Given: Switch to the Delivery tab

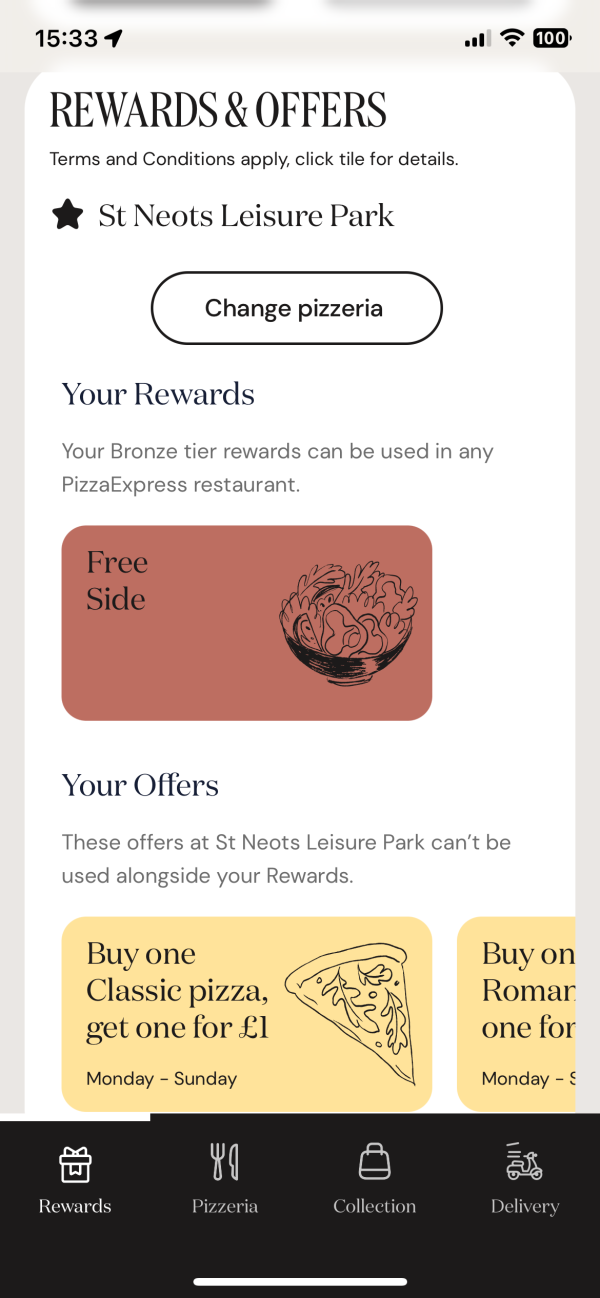Looking at the screenshot, I should pos(524,1179).
